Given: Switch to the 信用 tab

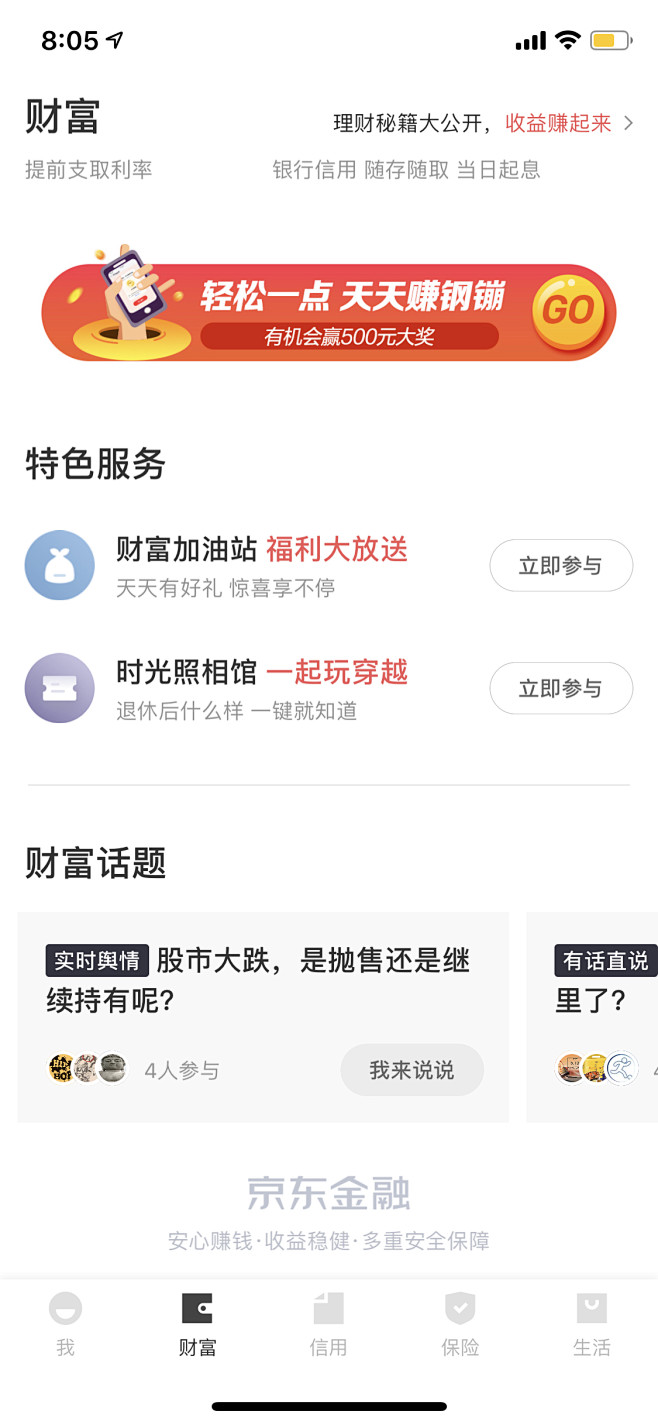Looking at the screenshot, I should coord(328,1324).
